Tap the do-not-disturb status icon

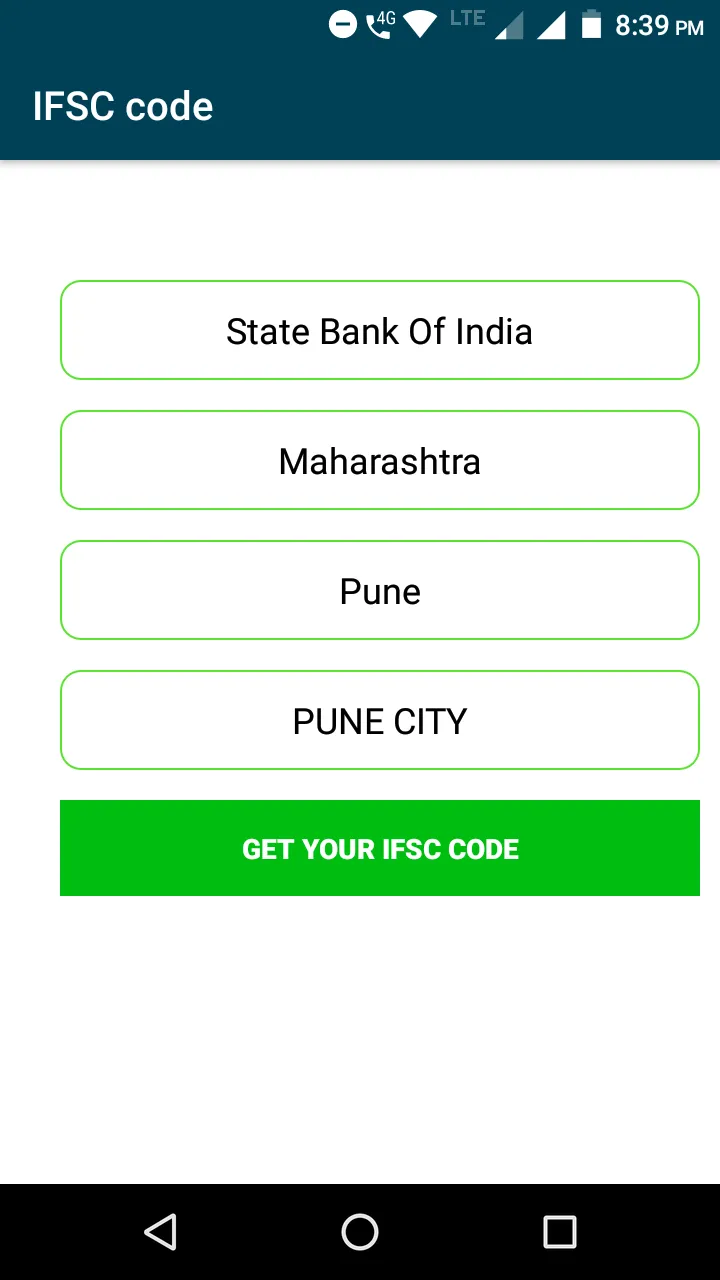click(x=341, y=24)
